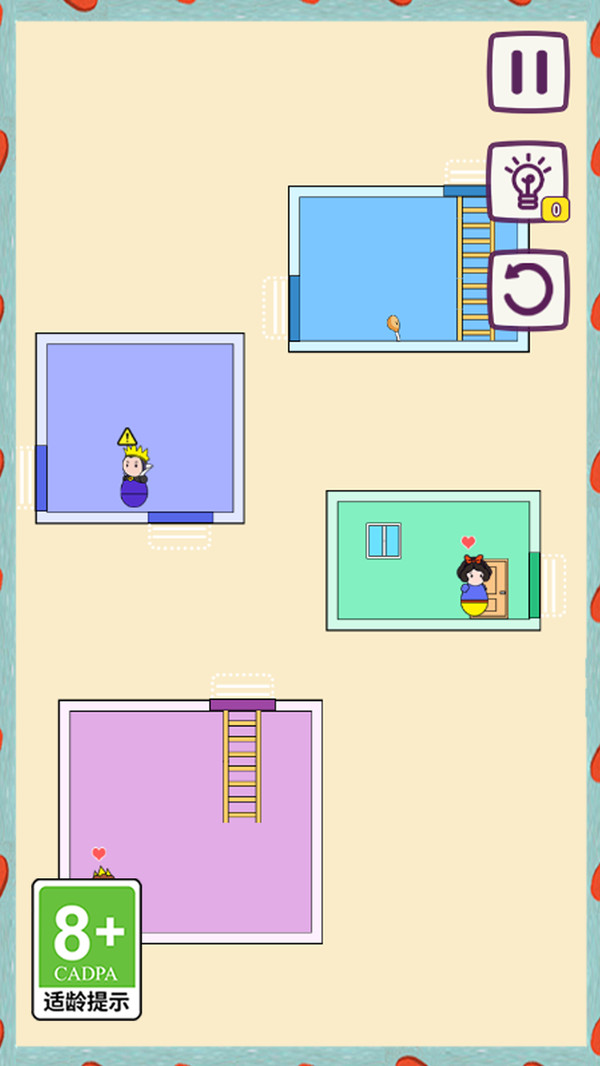Select the purple room with the queen
Viewport: 600px width, 1066px height.
(x=140, y=428)
